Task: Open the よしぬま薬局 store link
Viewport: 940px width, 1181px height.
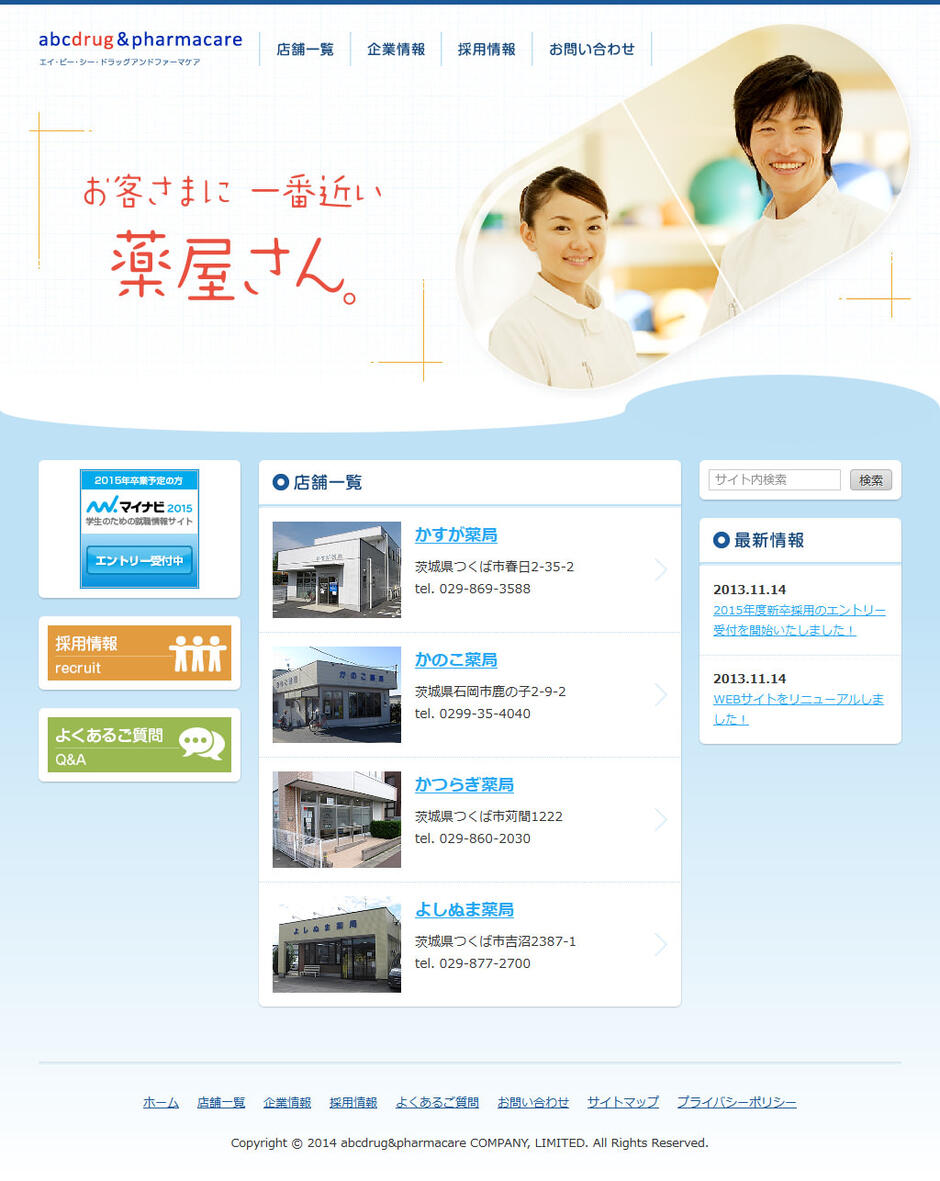Action: point(464,910)
